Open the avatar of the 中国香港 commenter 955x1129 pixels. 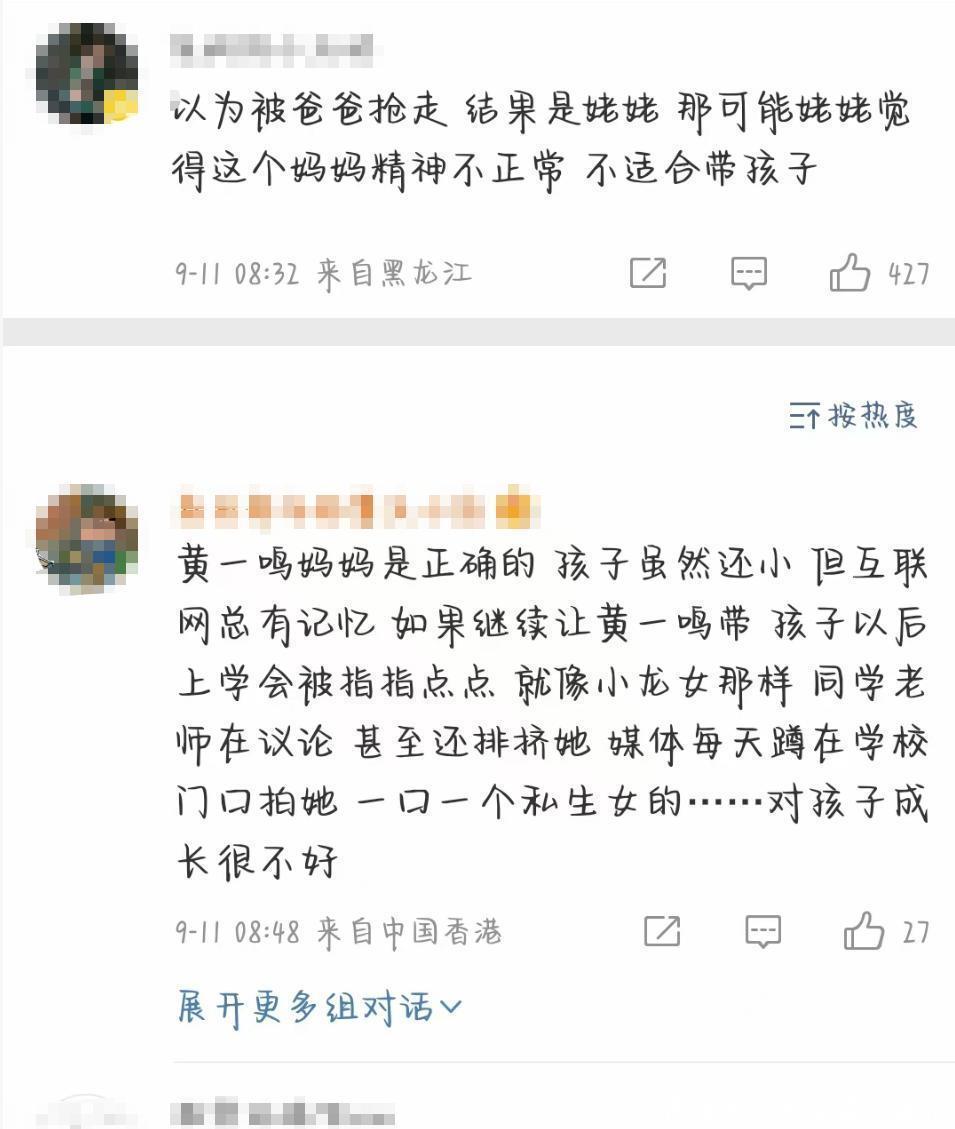click(86, 538)
